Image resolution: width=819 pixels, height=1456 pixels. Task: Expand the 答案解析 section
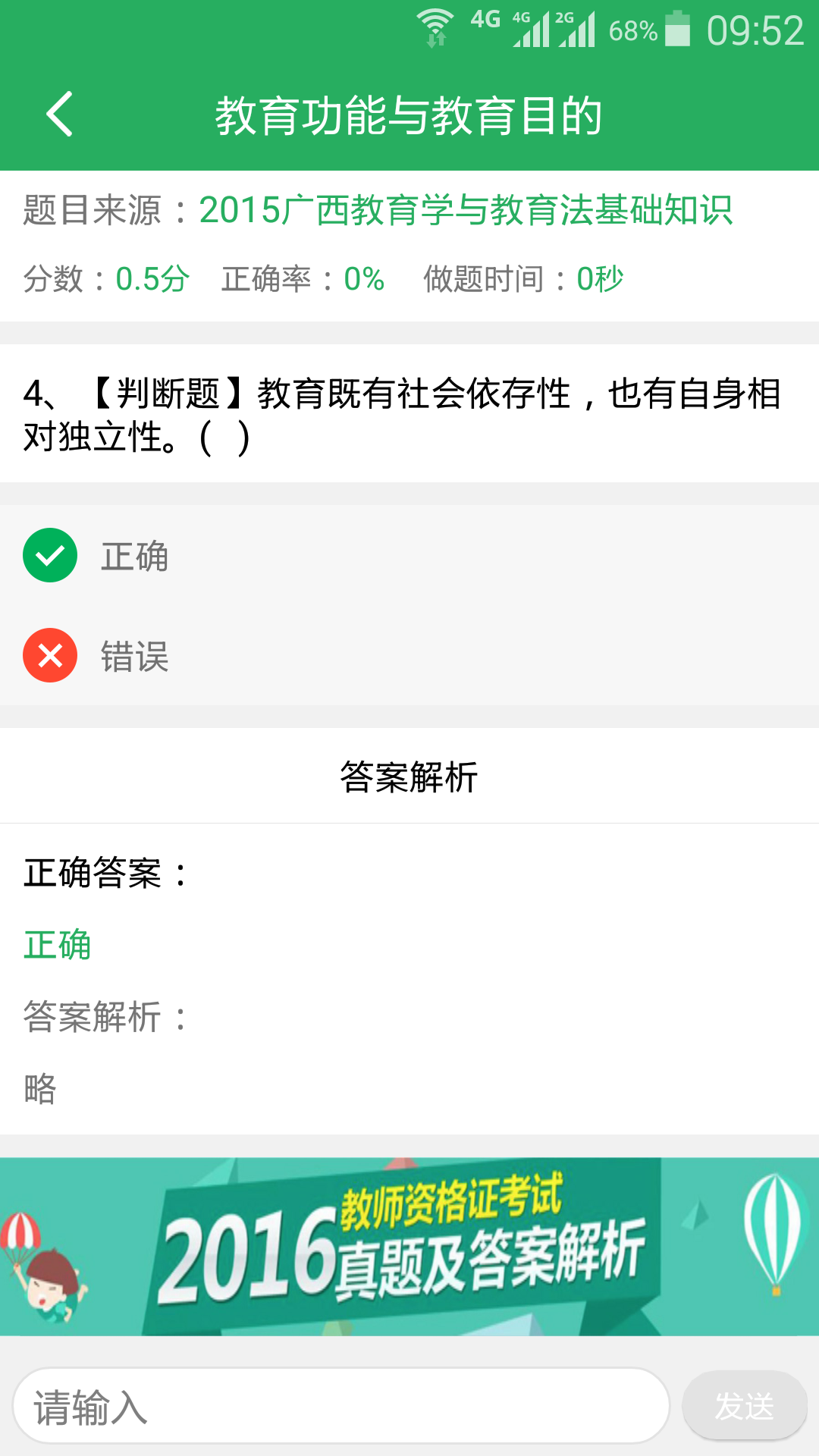pos(409,777)
